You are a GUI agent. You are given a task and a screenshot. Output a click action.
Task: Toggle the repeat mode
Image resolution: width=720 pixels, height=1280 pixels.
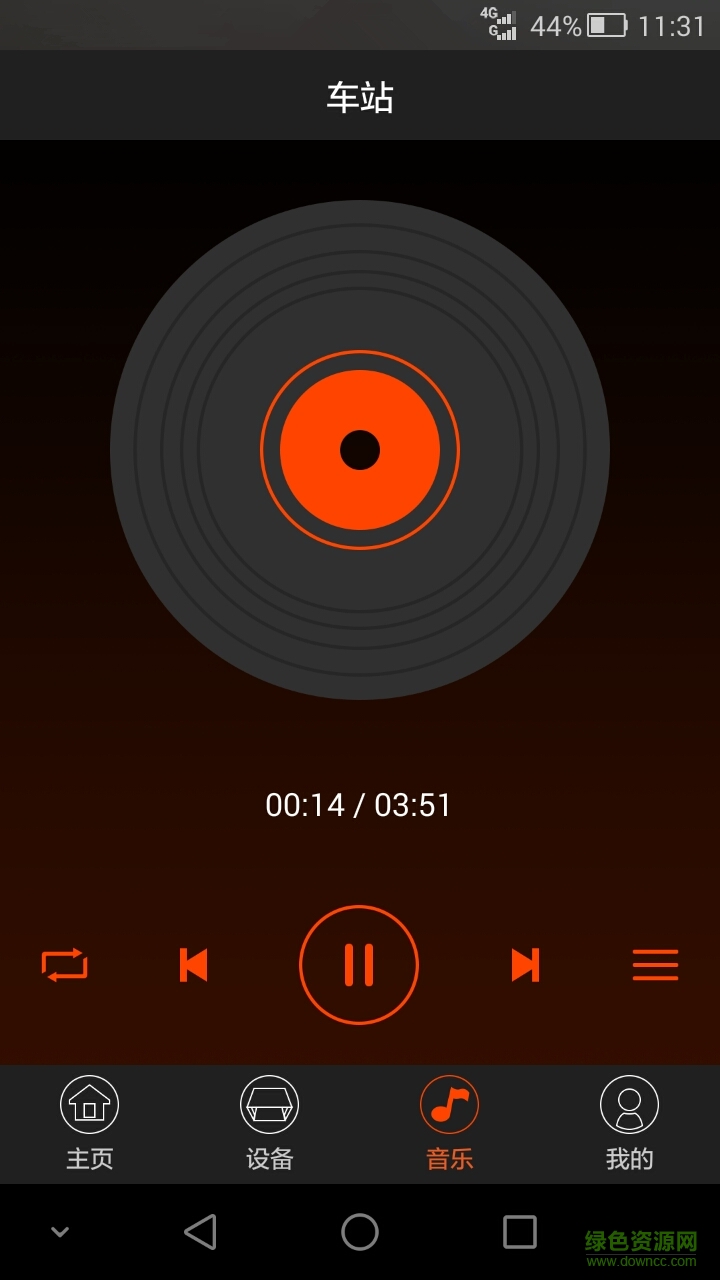[x=65, y=965]
